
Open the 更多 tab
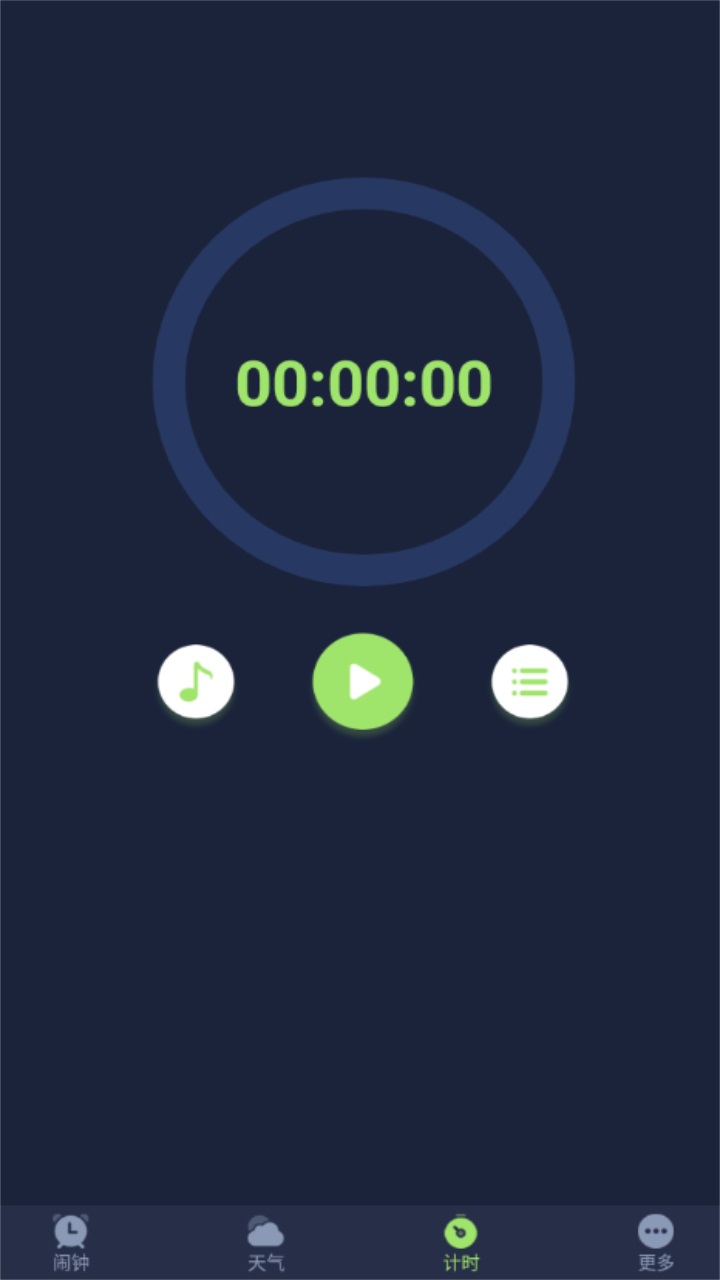656,1242
